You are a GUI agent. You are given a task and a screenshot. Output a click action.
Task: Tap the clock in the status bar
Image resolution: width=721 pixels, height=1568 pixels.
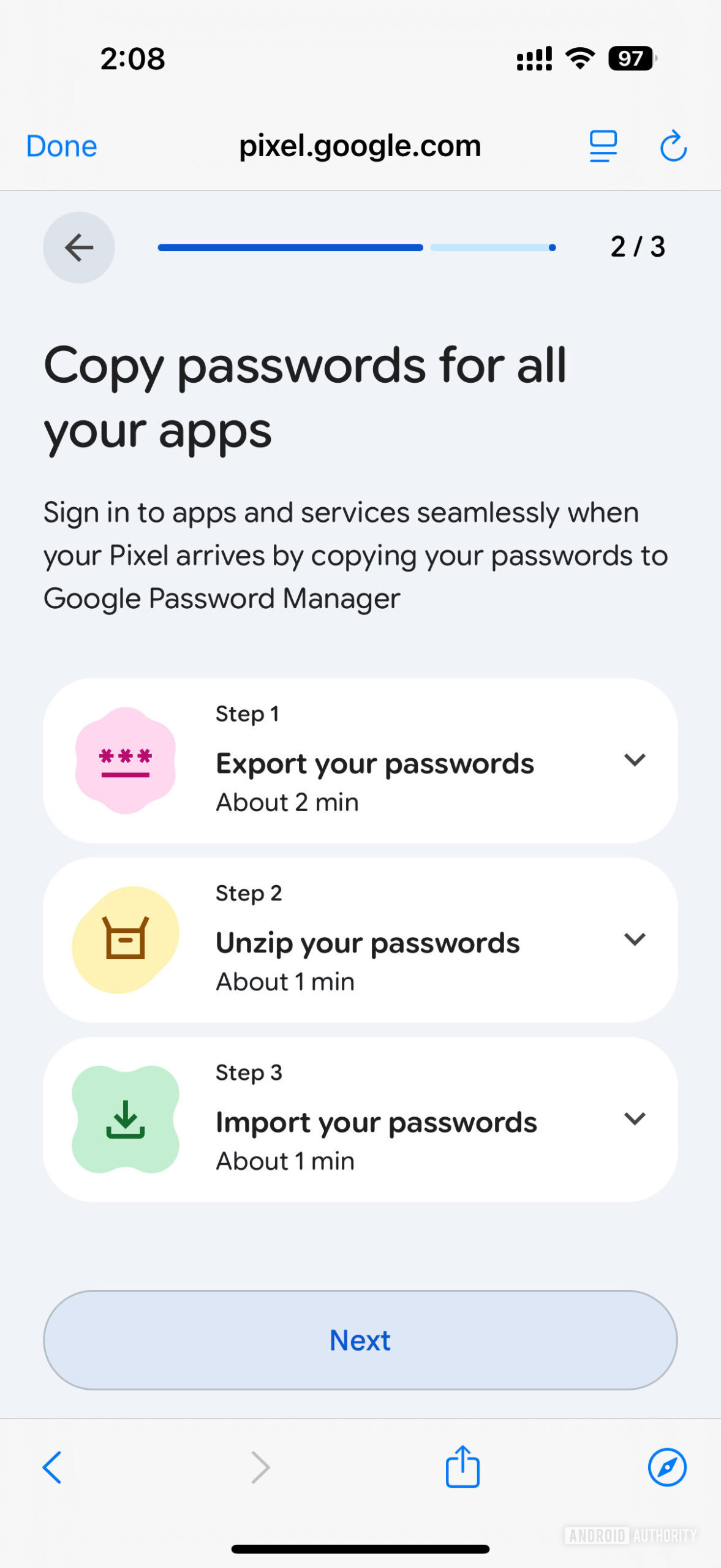(131, 58)
